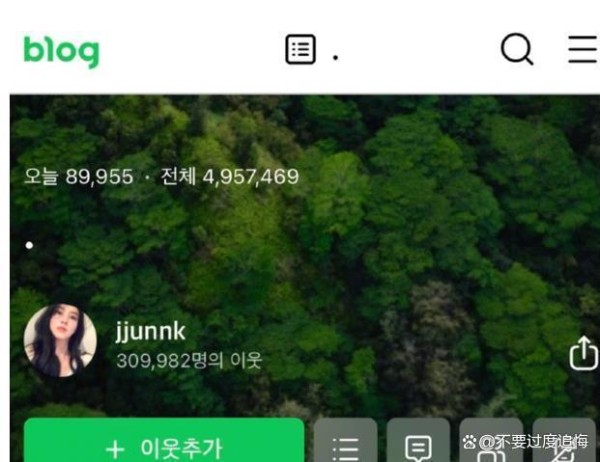Open jjunnk's profile picture

coord(60,341)
